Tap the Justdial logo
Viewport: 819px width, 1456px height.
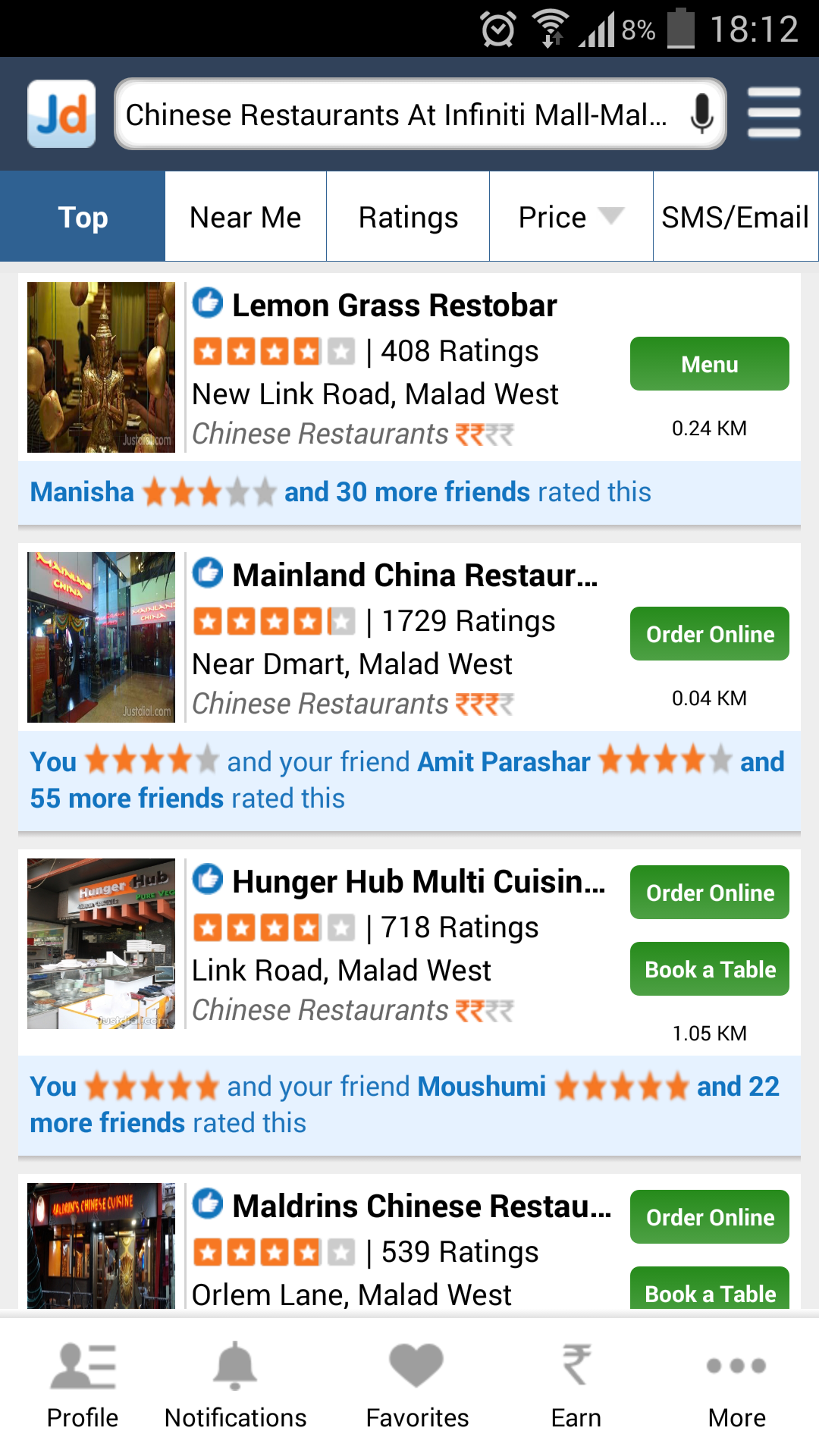[61, 112]
